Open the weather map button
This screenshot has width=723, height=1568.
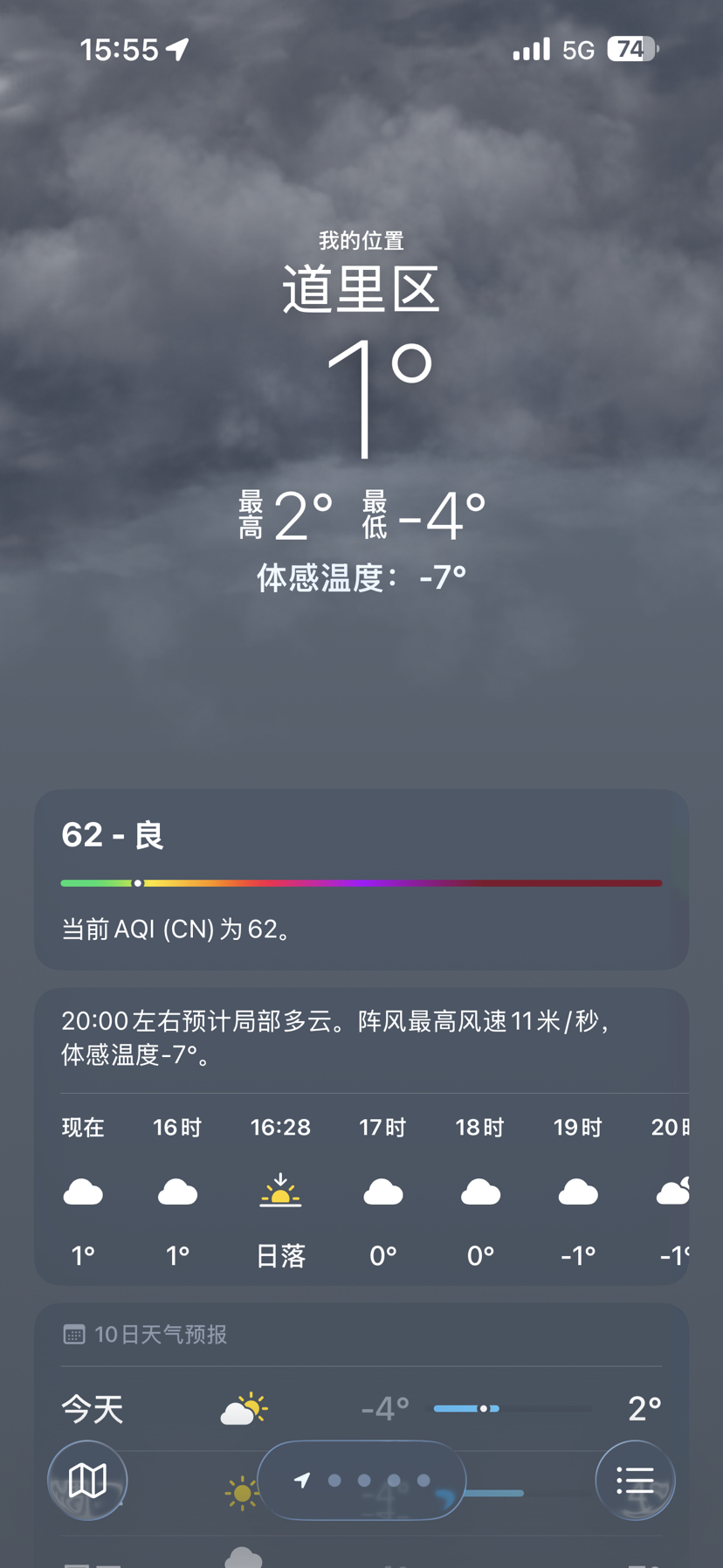[x=87, y=1481]
